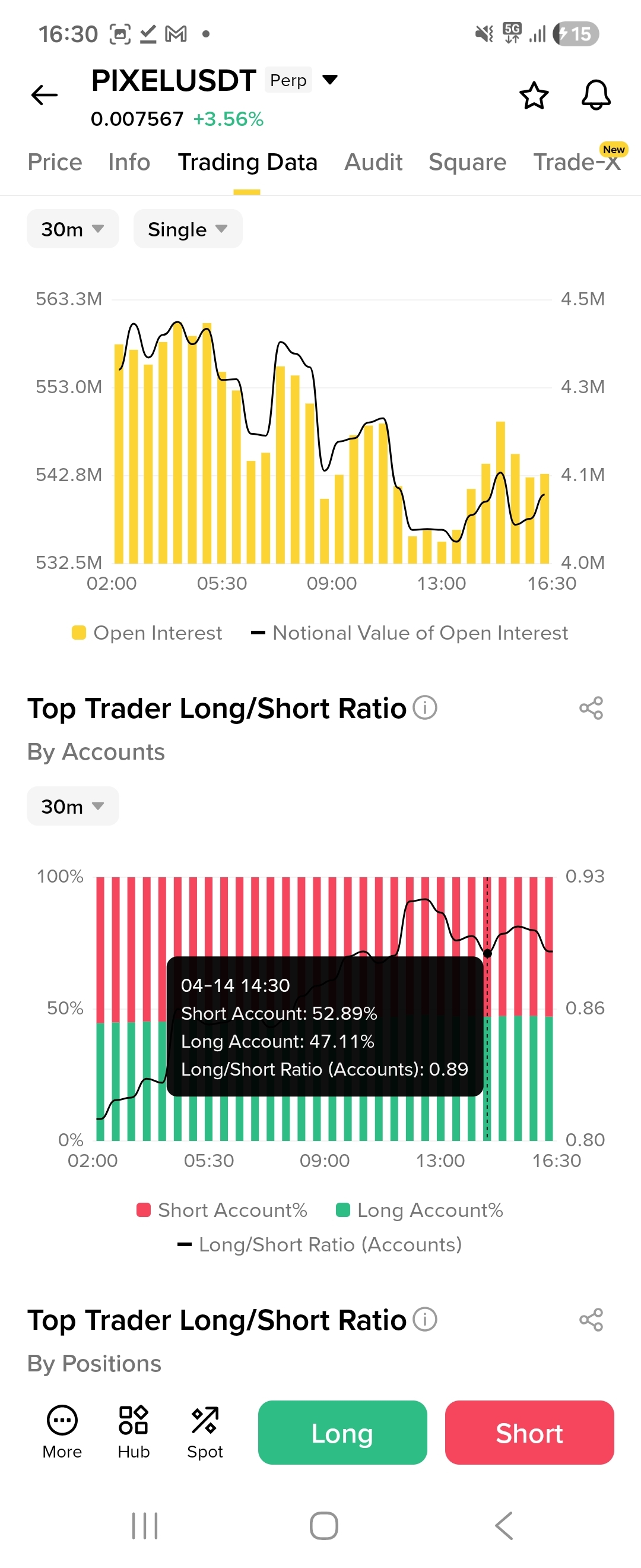Tap the red Short button
This screenshot has height=1568, width=641.
pos(528,1432)
